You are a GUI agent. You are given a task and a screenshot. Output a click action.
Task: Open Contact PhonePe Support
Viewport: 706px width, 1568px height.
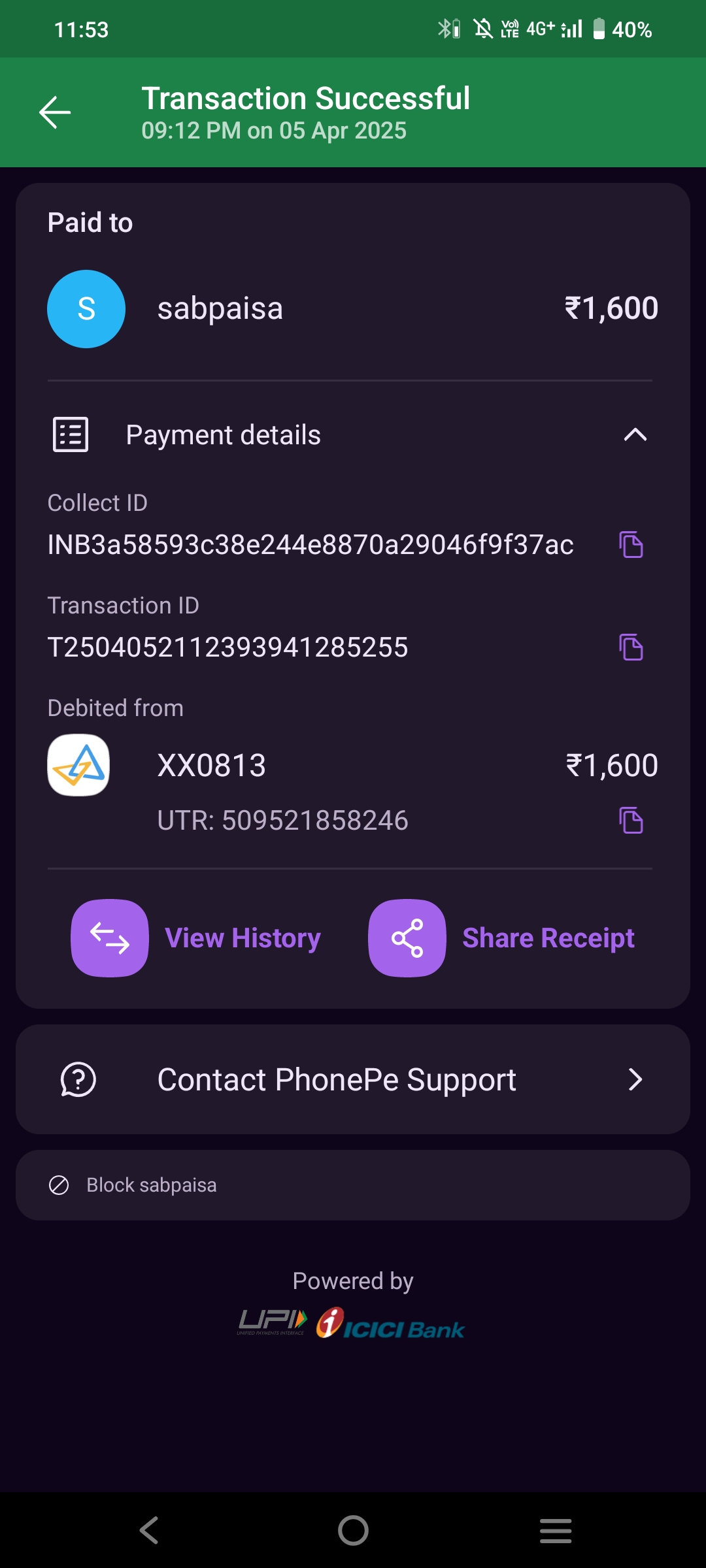point(353,1079)
